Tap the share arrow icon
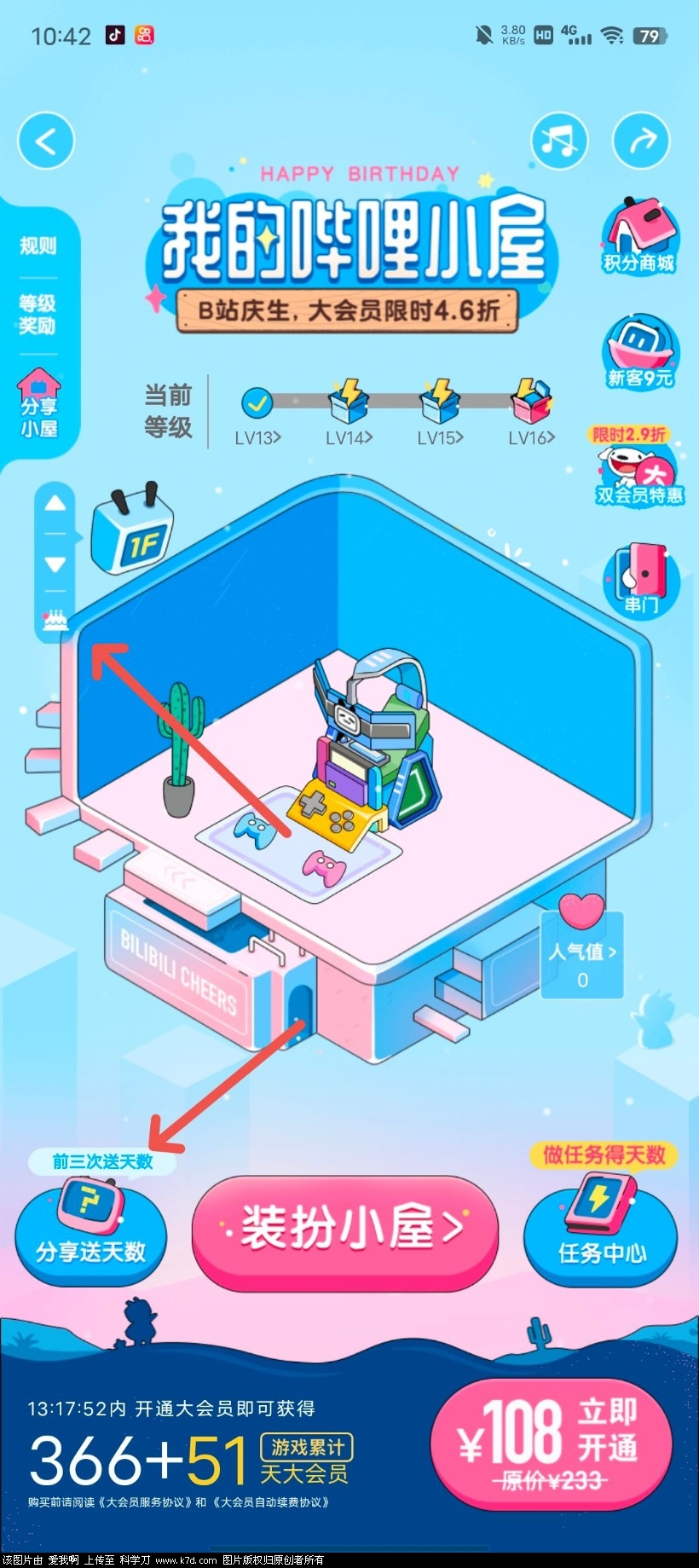 (641, 141)
